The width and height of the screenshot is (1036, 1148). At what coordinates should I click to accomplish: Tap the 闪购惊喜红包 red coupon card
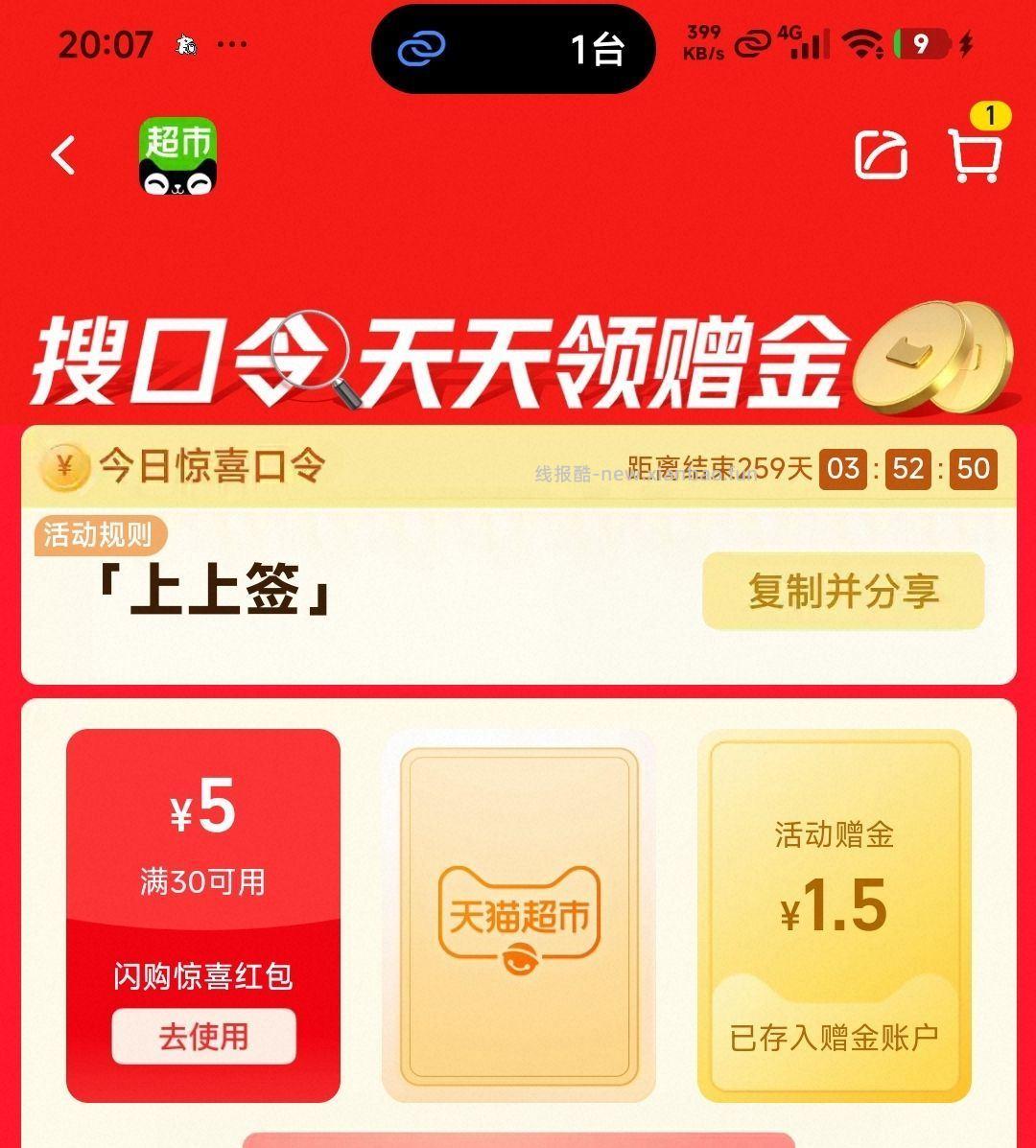204,911
